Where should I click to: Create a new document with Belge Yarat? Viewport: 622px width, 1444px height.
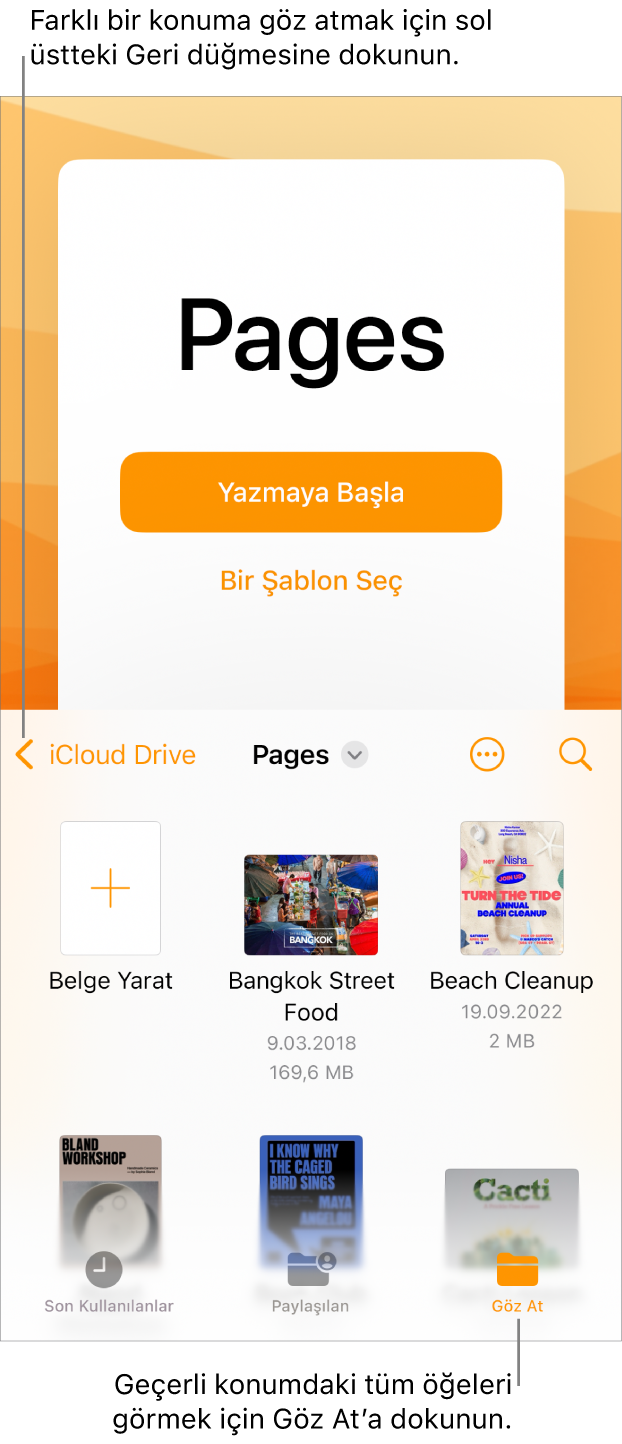point(110,888)
